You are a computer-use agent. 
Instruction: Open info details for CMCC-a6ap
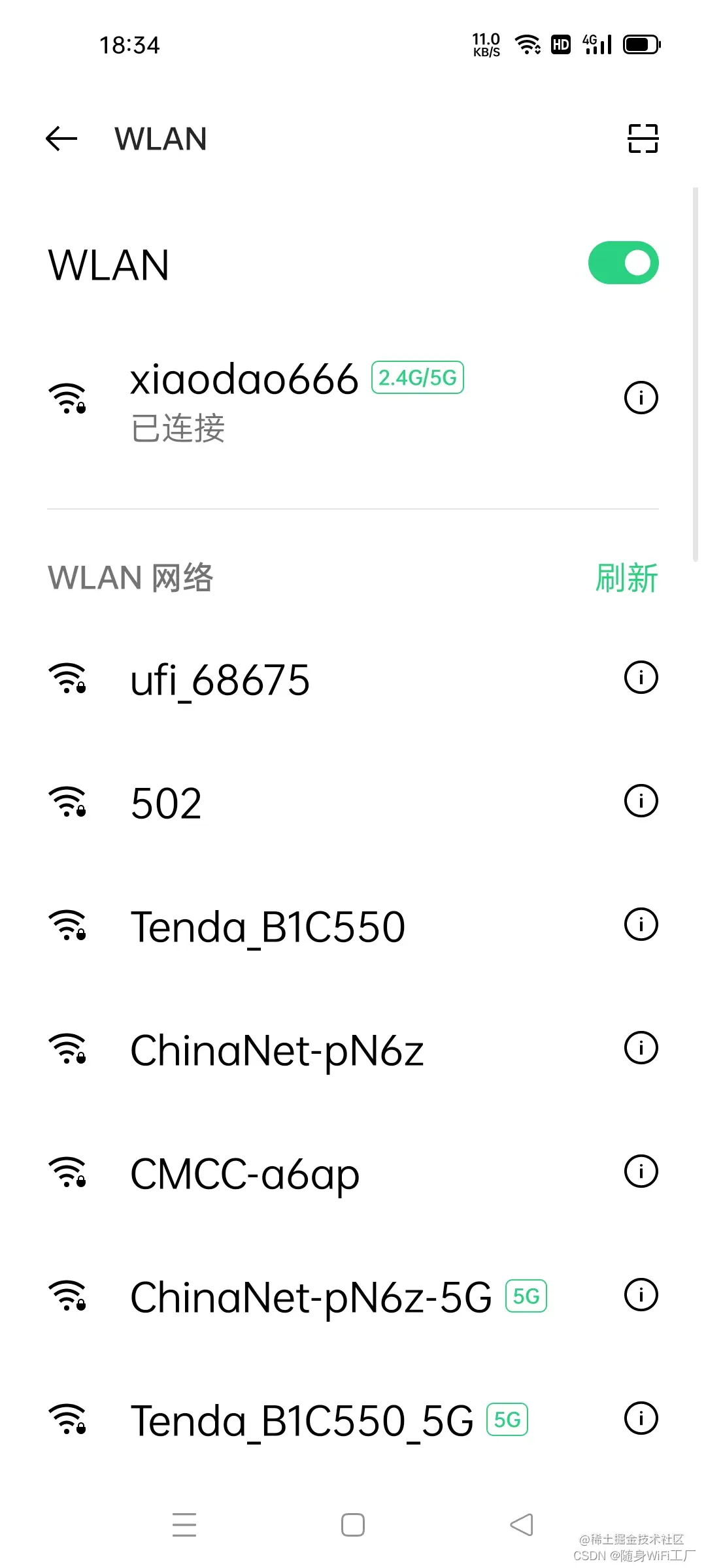[641, 1171]
